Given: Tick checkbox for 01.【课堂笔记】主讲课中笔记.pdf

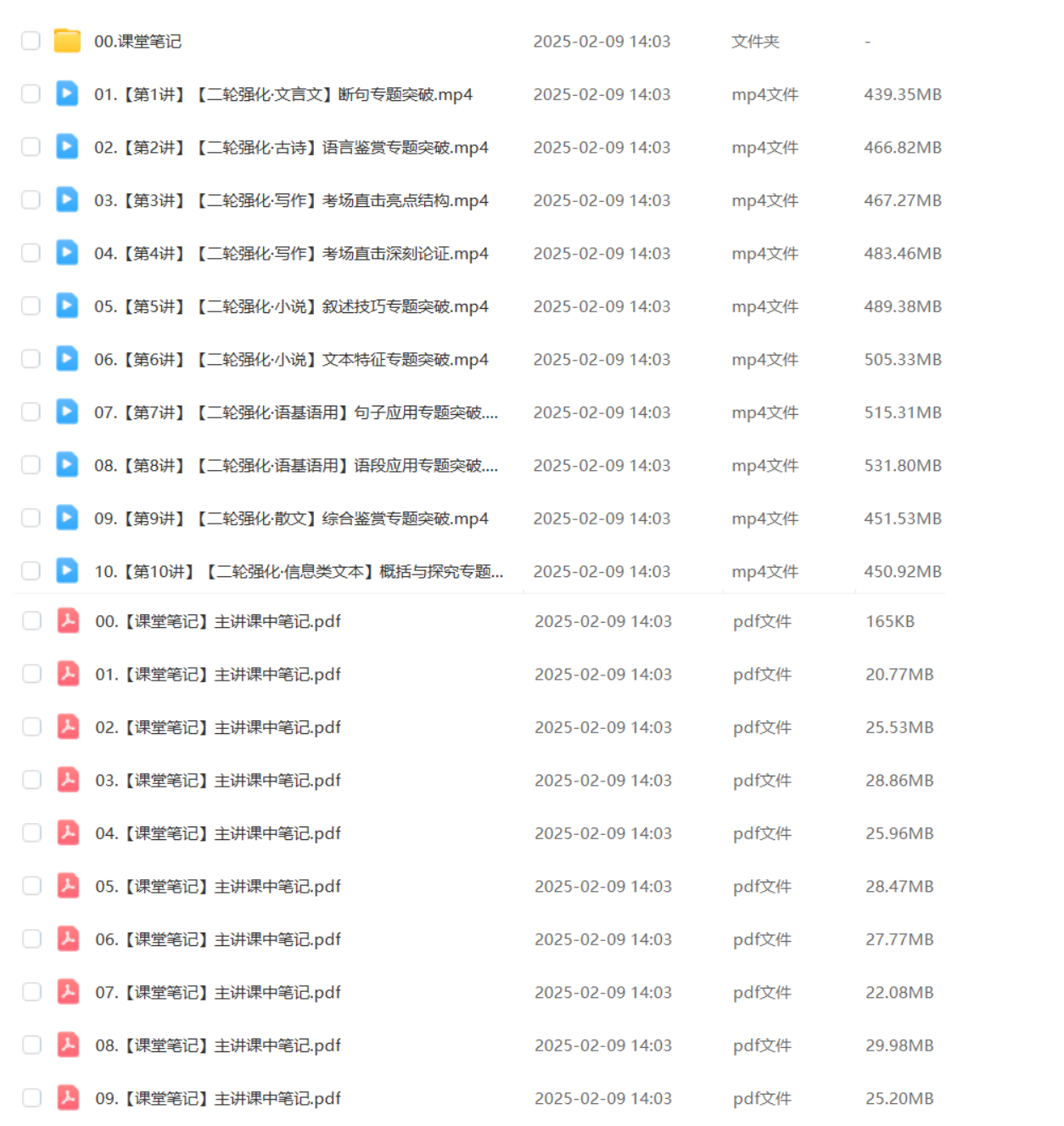Looking at the screenshot, I should [x=31, y=674].
